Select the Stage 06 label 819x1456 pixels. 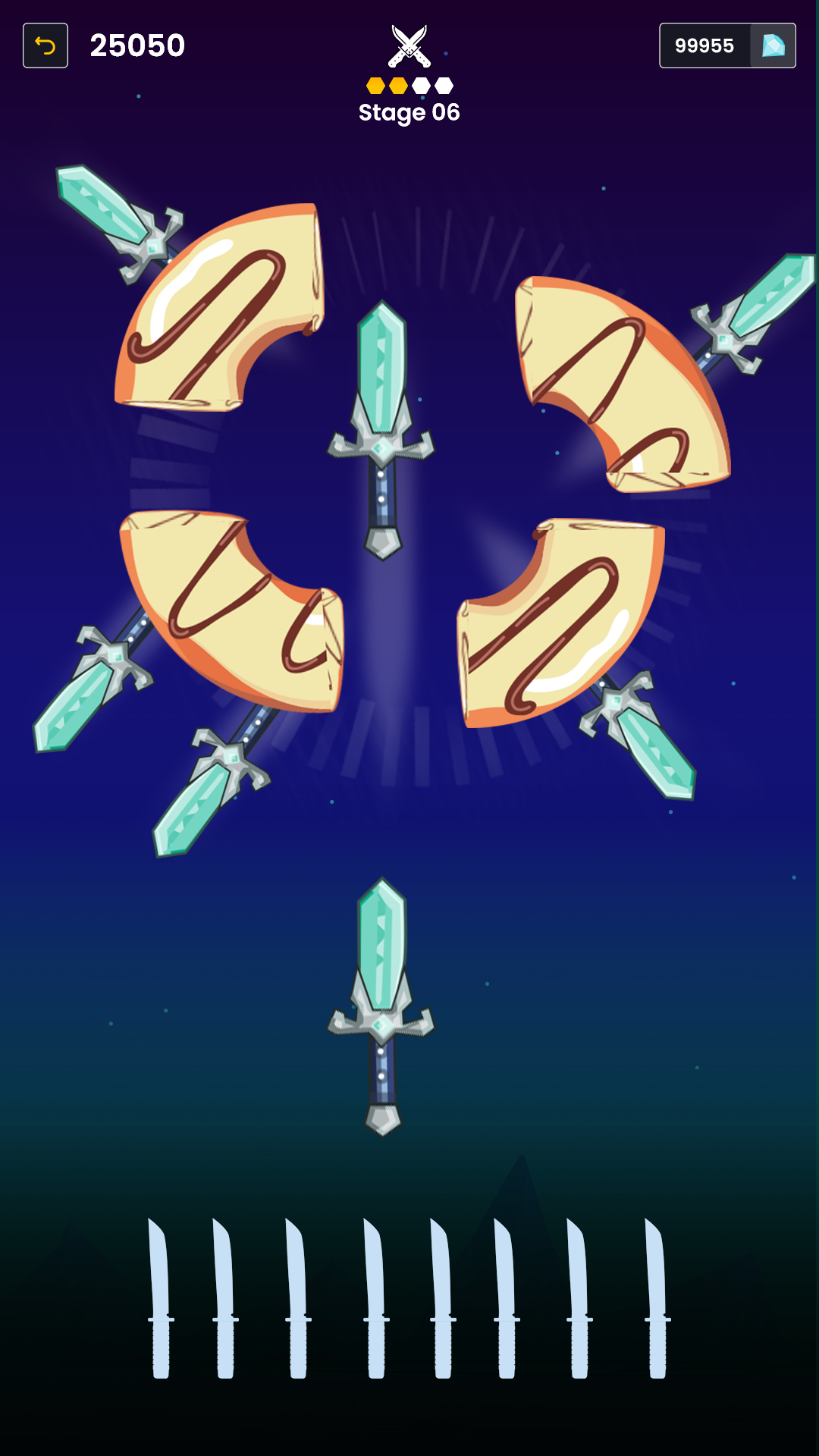click(x=409, y=113)
